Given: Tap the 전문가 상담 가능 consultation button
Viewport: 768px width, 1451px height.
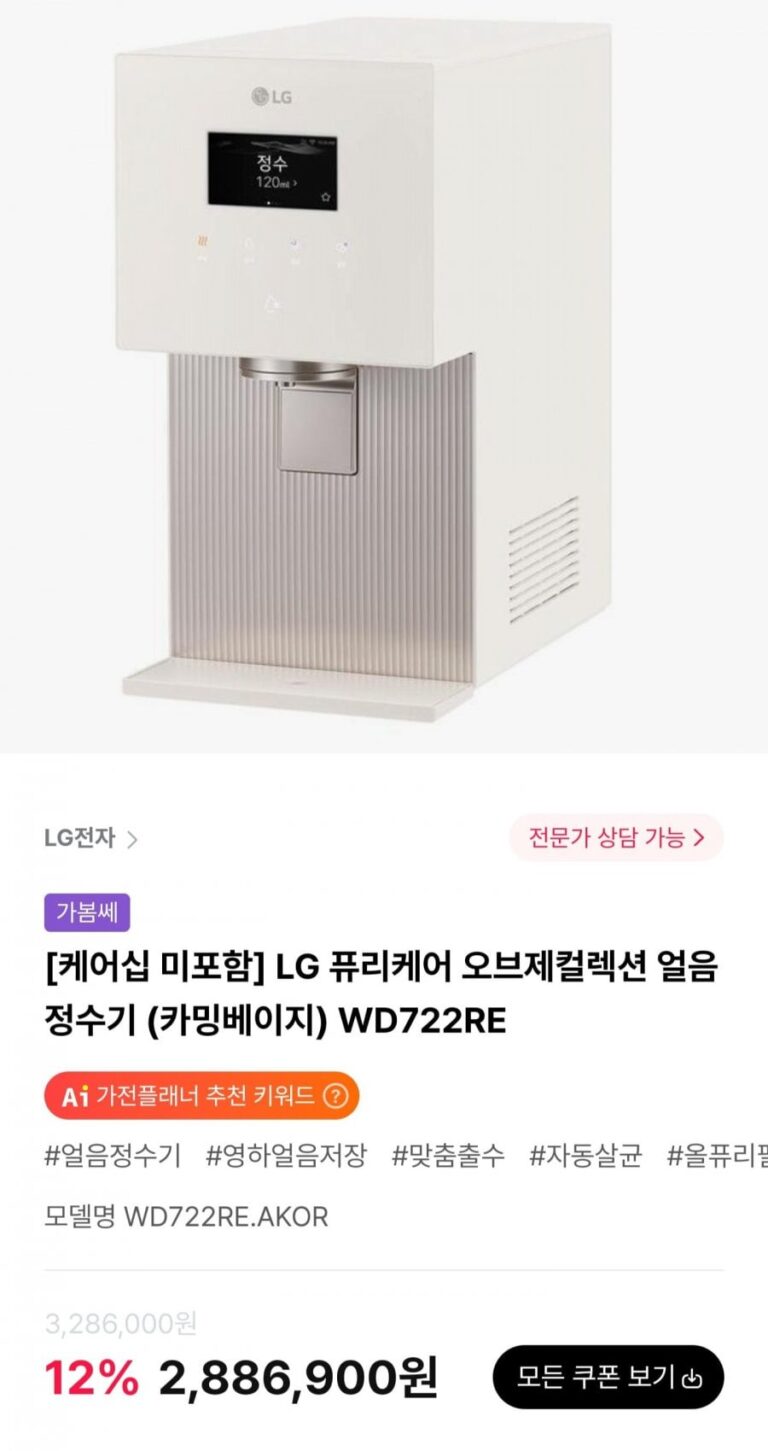Looking at the screenshot, I should tap(616, 838).
